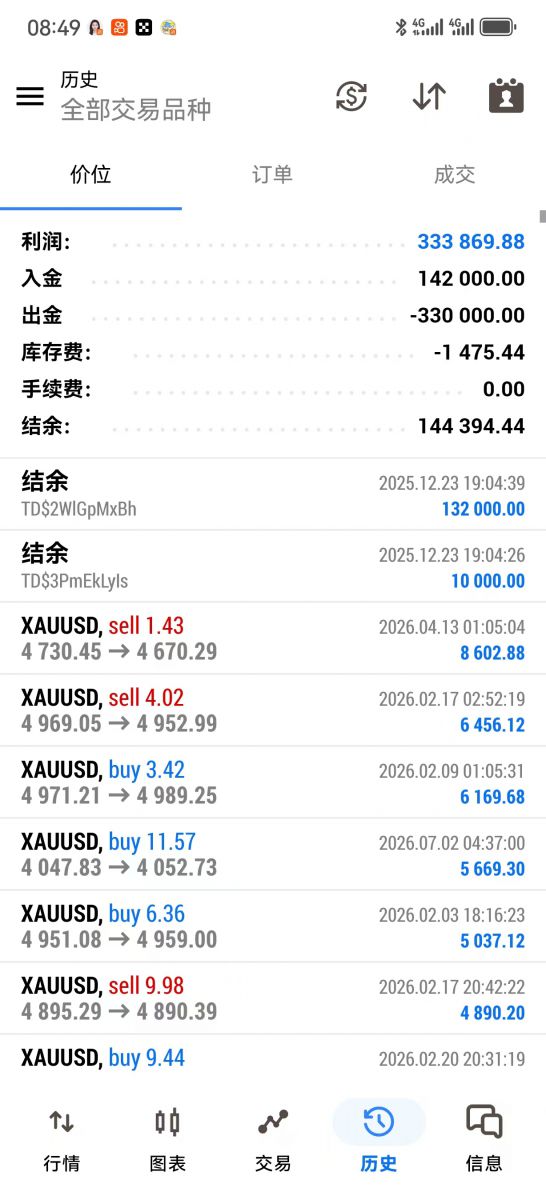The height and width of the screenshot is (1200, 546).
Task: Go to the 交易 trade tab
Action: coord(272,1139)
